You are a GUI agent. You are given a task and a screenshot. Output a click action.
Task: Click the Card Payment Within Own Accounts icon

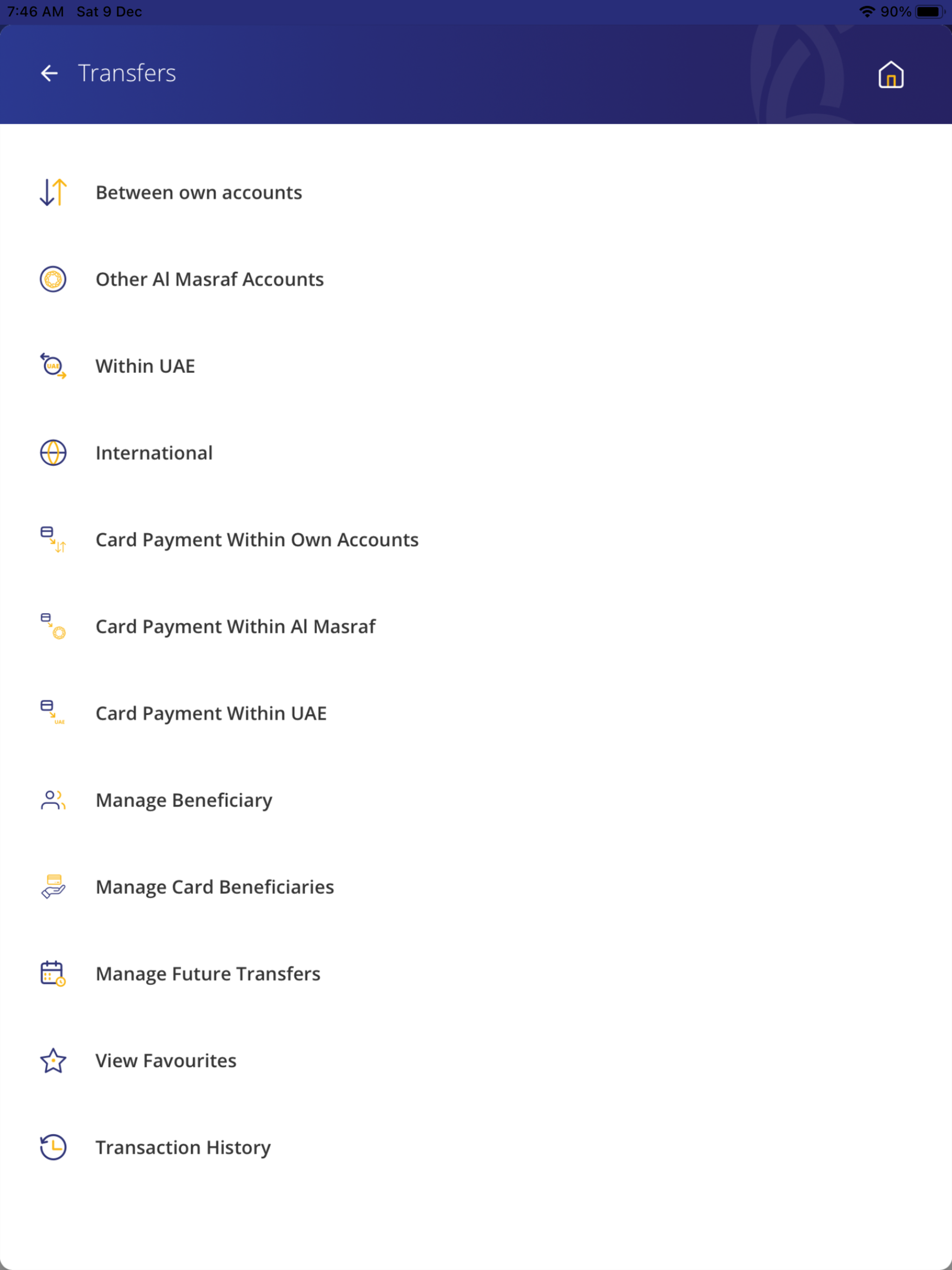click(53, 540)
